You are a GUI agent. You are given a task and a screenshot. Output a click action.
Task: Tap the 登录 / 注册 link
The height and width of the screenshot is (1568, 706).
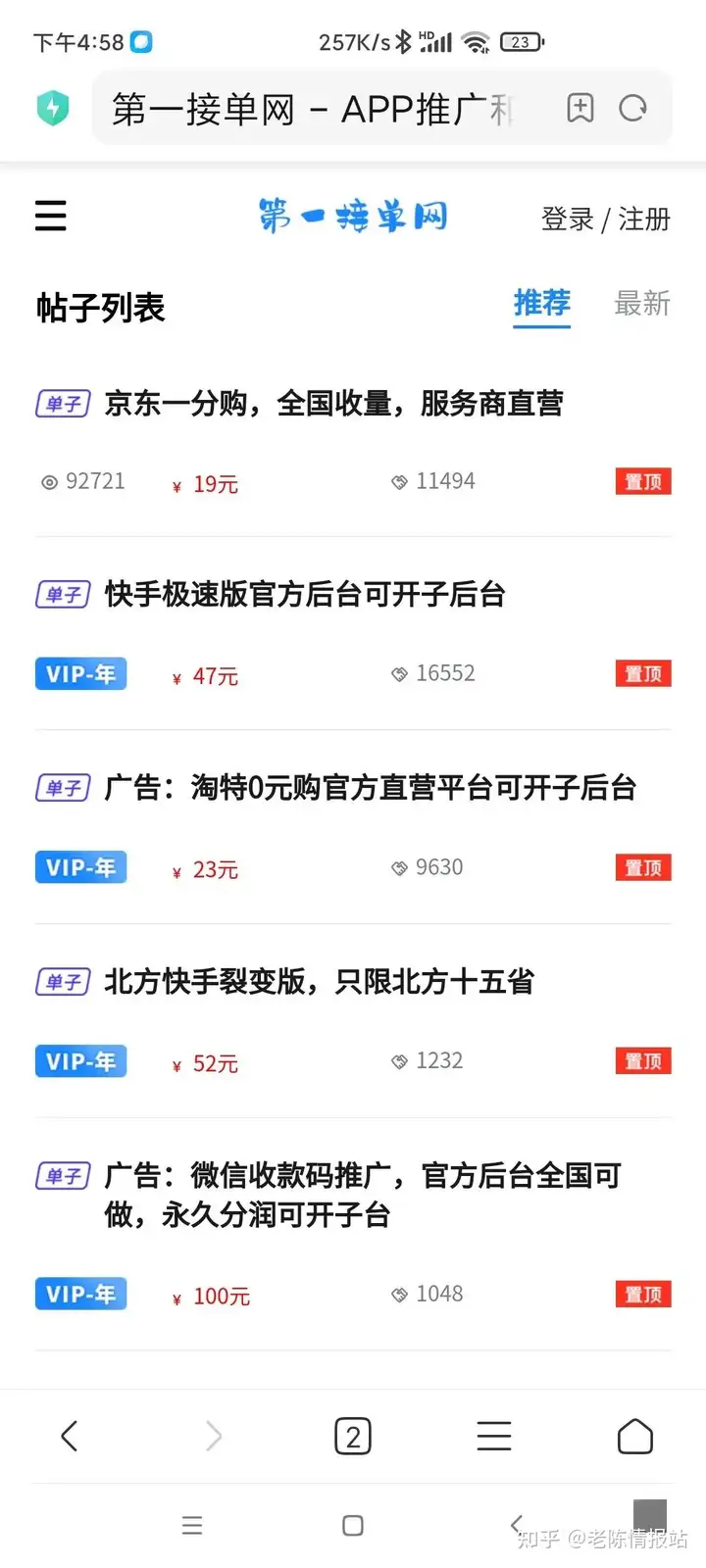(x=605, y=219)
